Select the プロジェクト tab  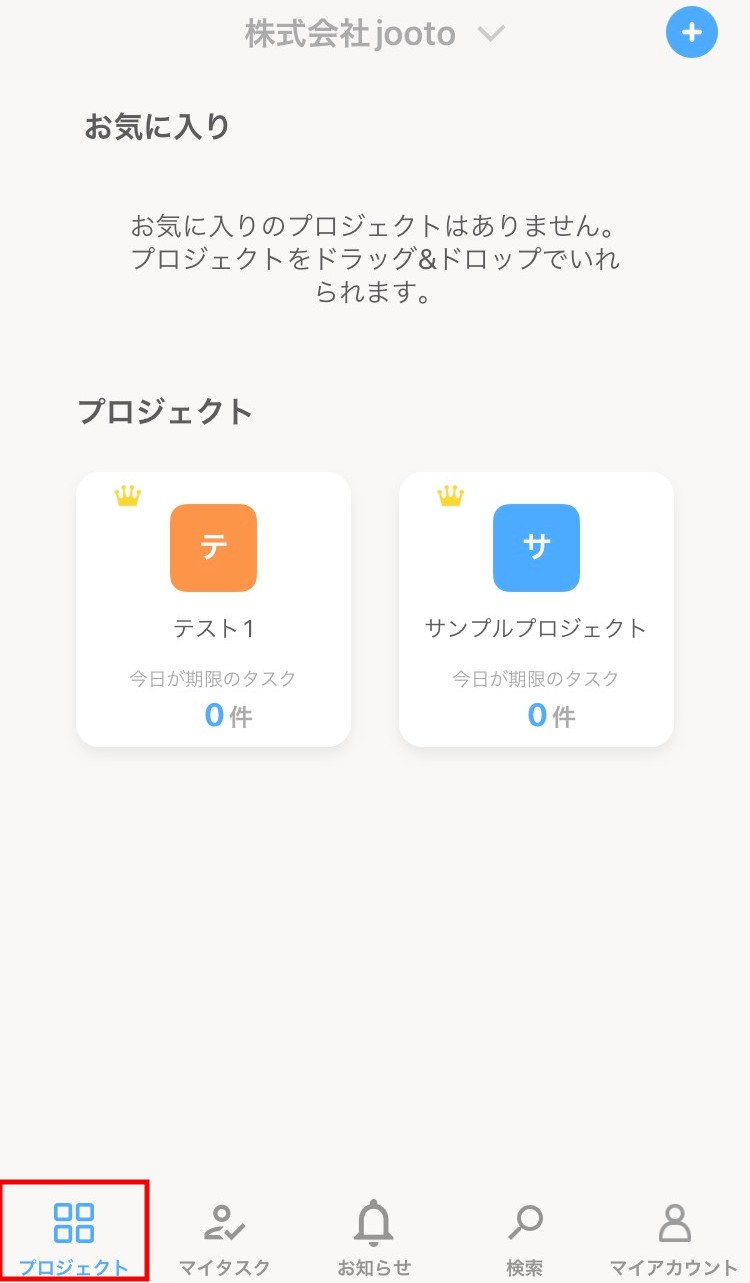74,1238
